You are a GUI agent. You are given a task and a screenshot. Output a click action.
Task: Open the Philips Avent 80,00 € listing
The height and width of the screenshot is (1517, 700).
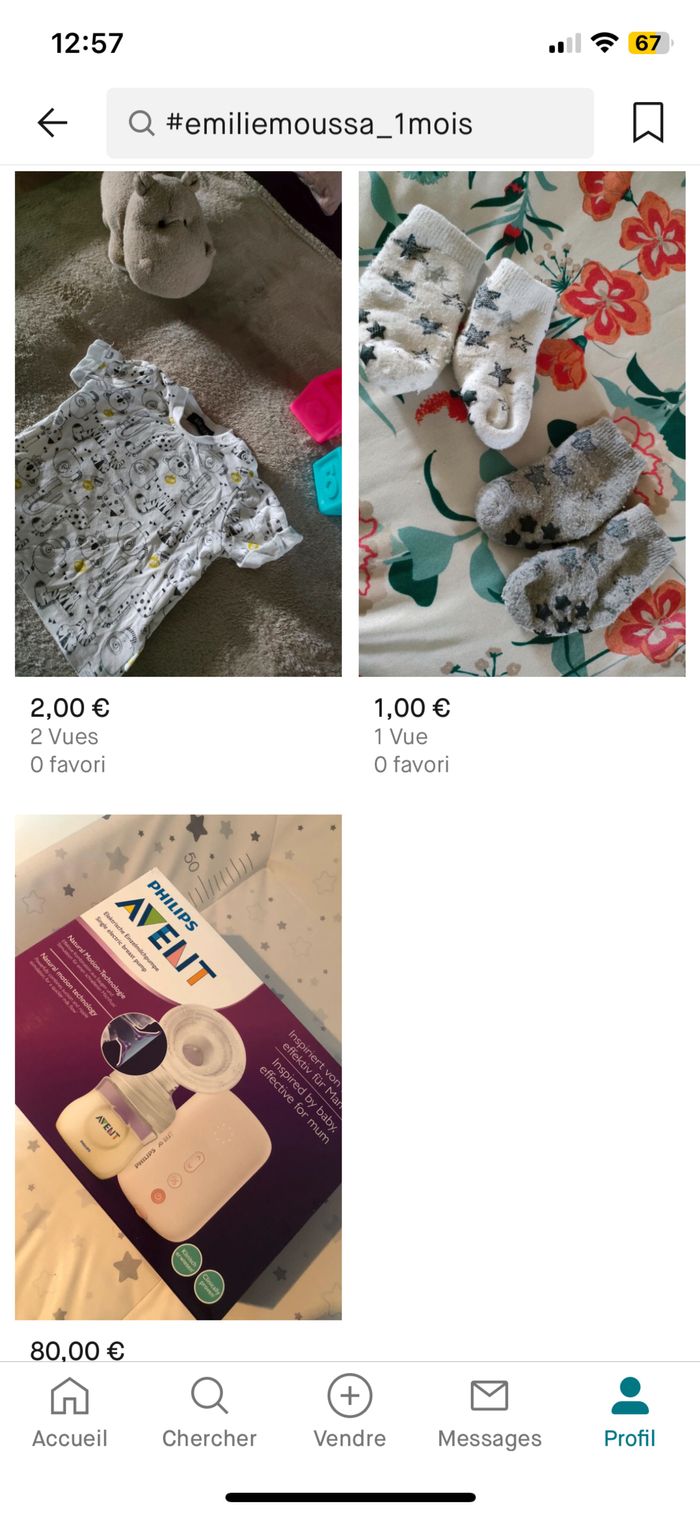178,1066
